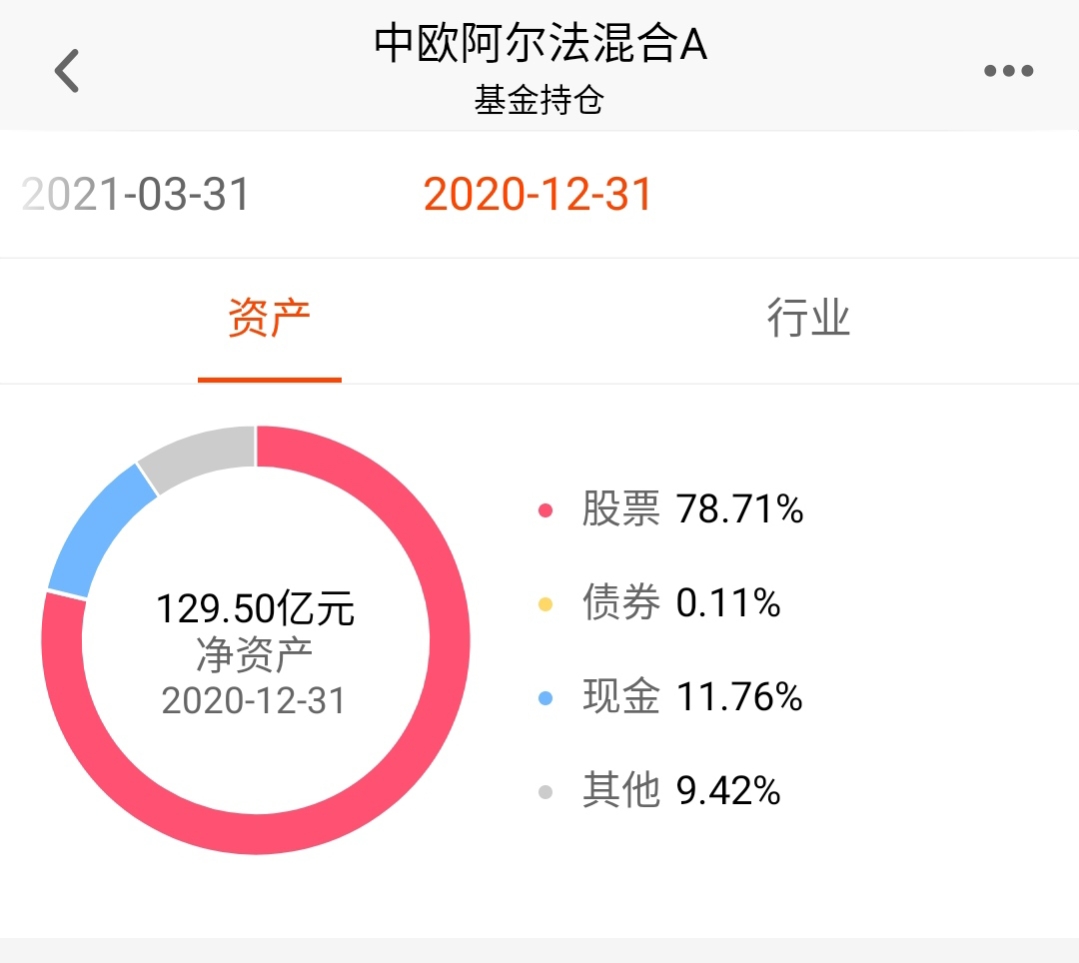Select the 2020-12-31 report date

coord(538,194)
